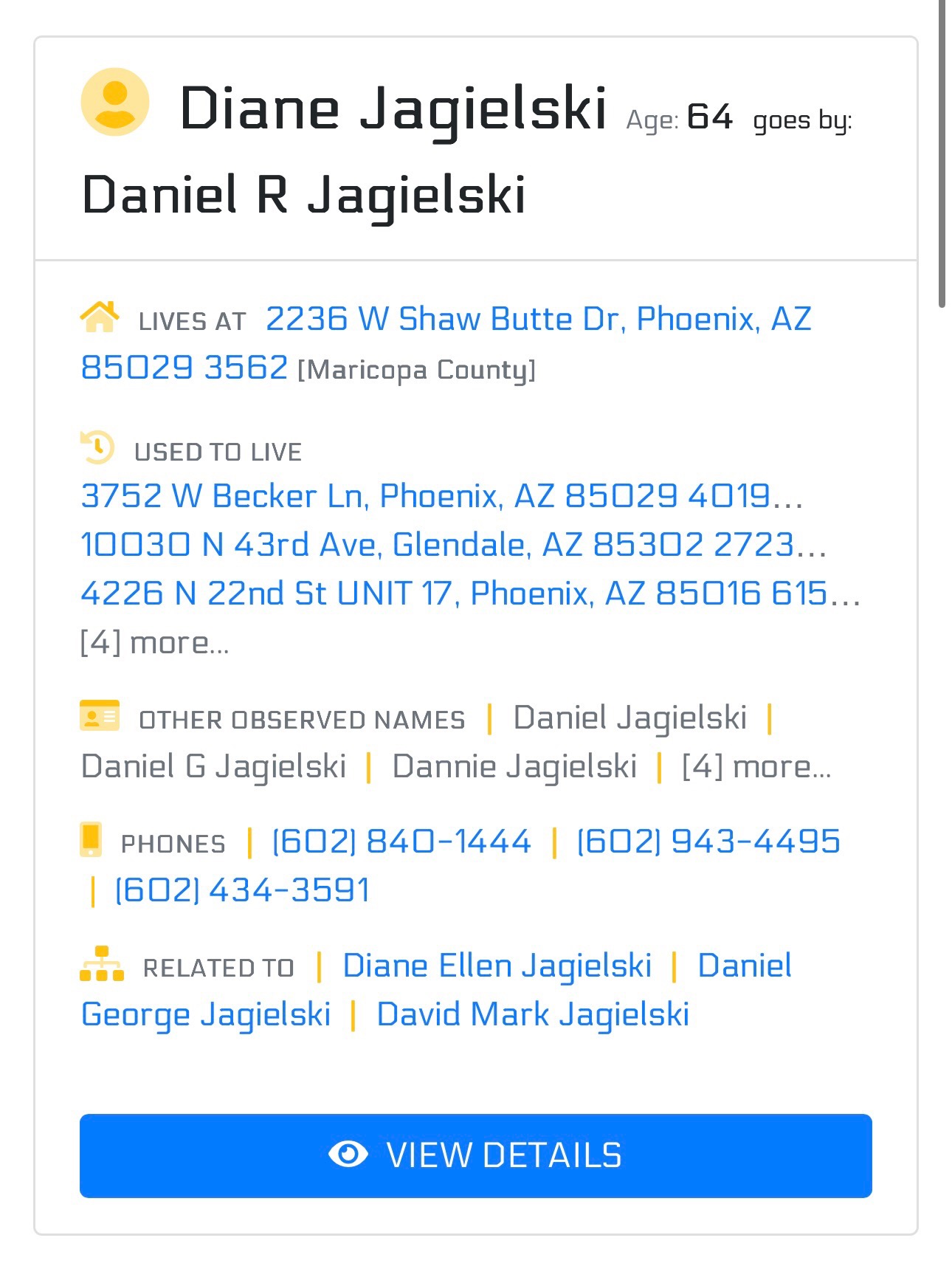
Task: Tap phone number (602) 434-3591
Action: (242, 890)
